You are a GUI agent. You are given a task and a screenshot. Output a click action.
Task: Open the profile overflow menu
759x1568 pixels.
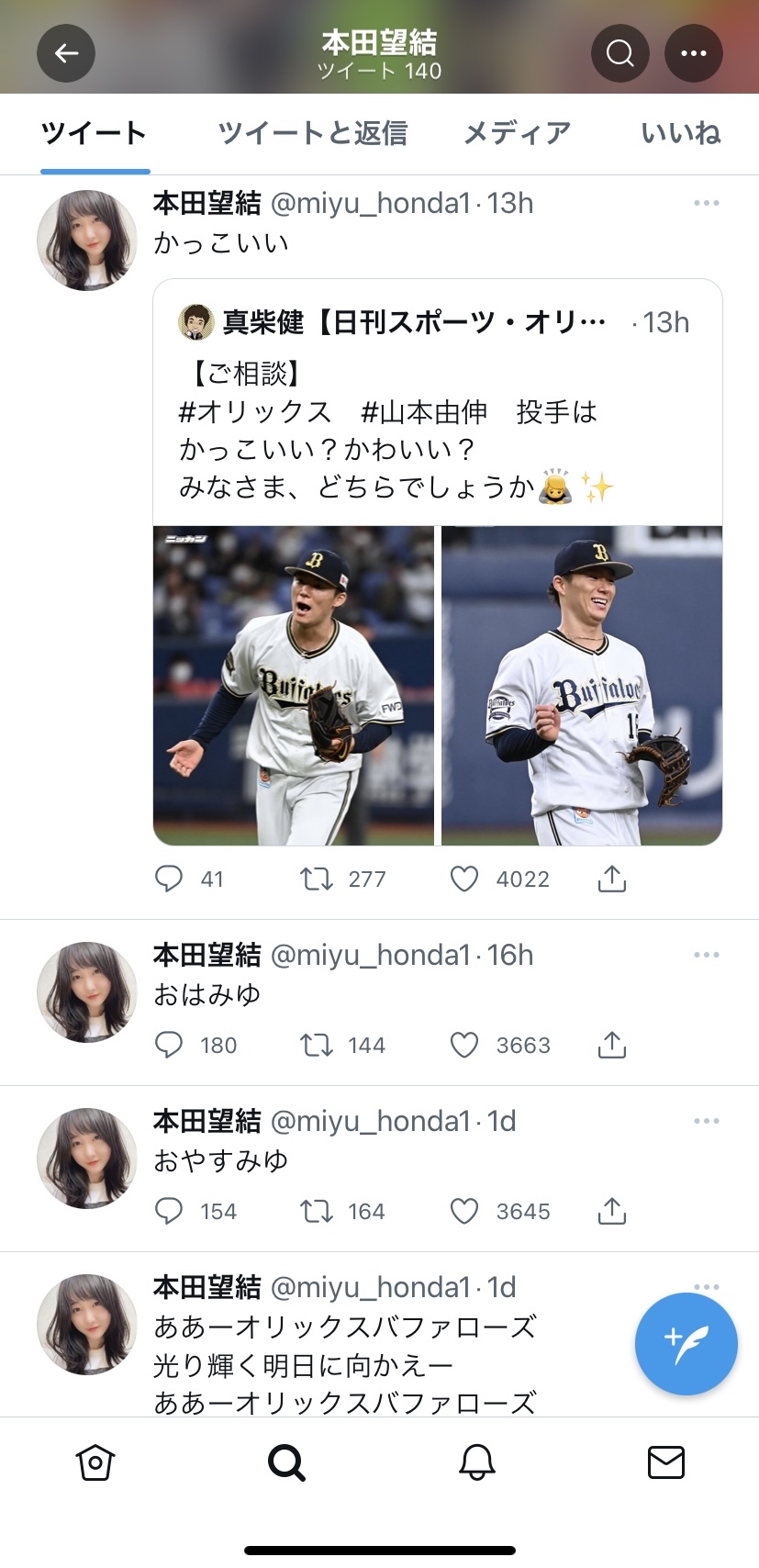point(693,53)
